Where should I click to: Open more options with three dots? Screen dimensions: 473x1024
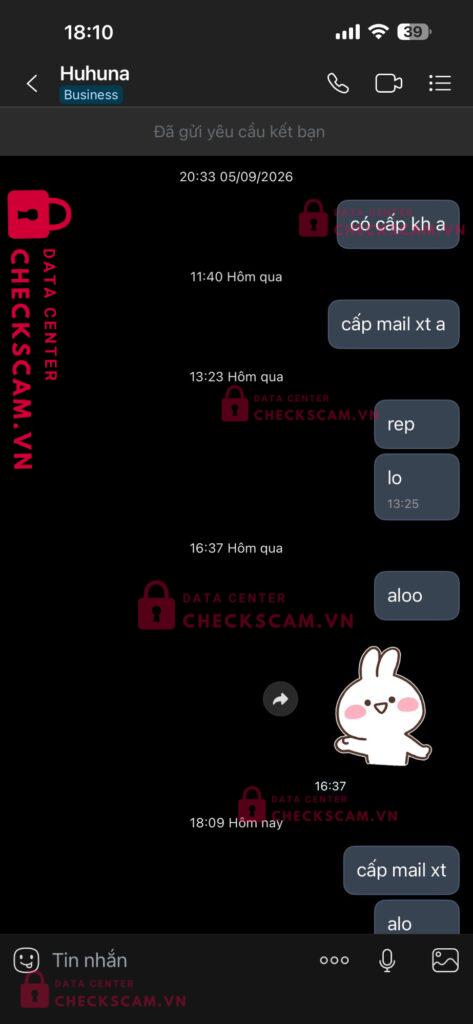[334, 960]
